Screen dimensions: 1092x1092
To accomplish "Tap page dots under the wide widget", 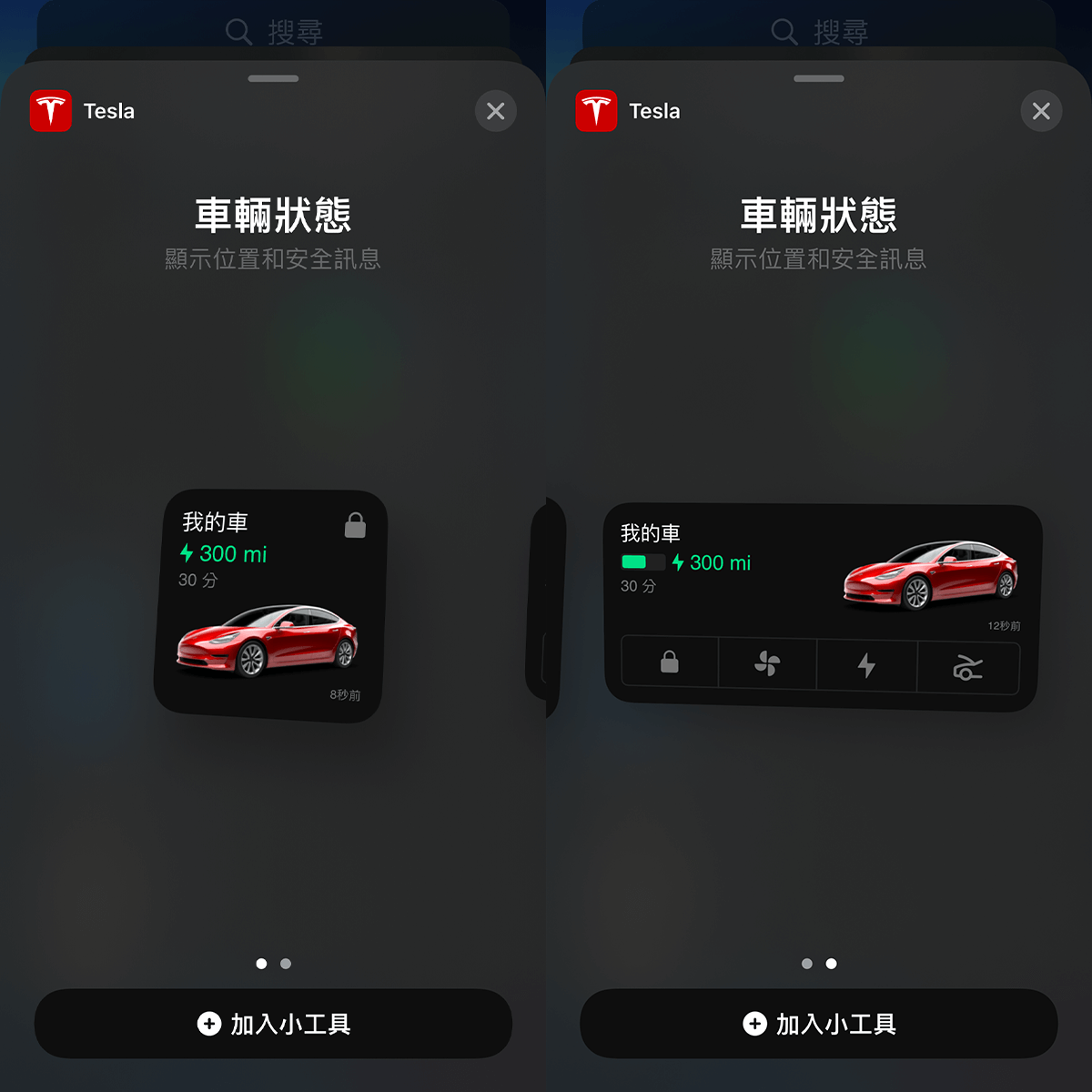I will pyautogui.click(x=819, y=964).
